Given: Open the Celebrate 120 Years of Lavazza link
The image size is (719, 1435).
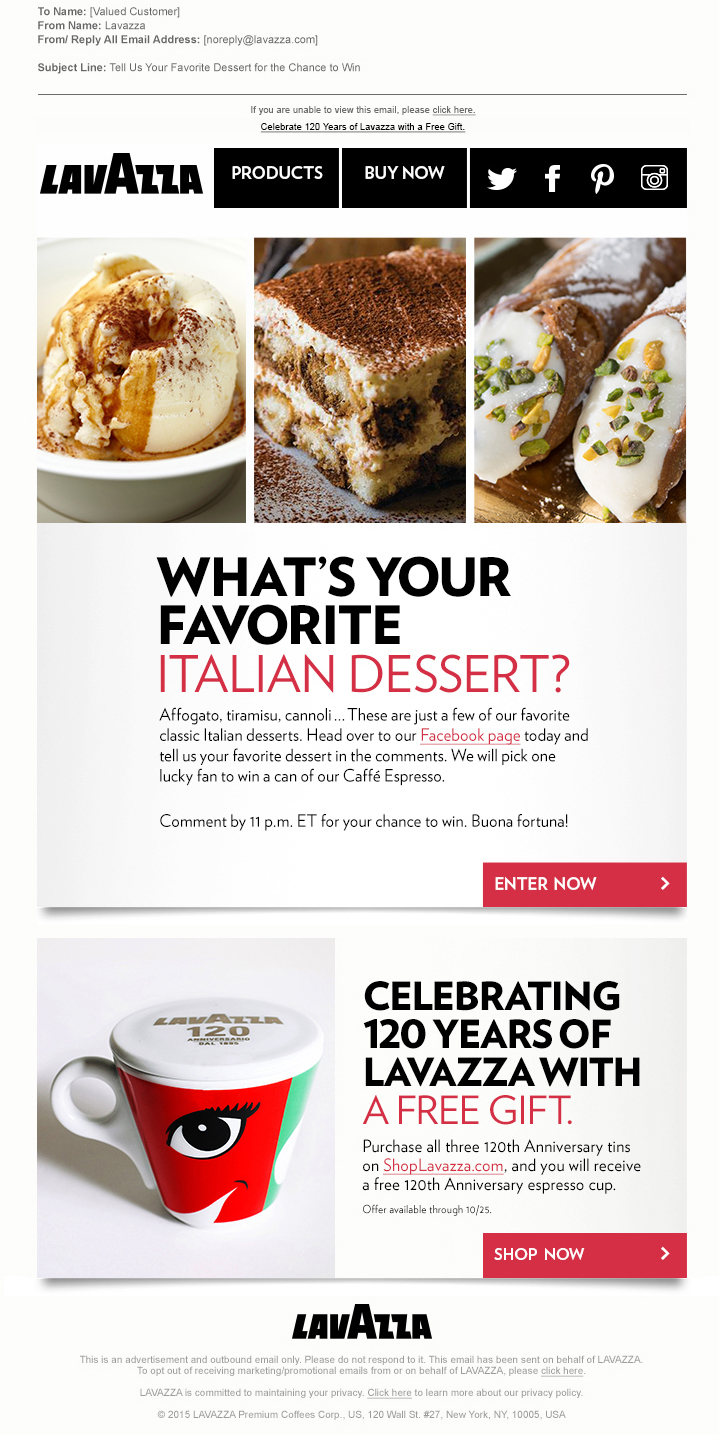Looking at the screenshot, I should [362, 127].
